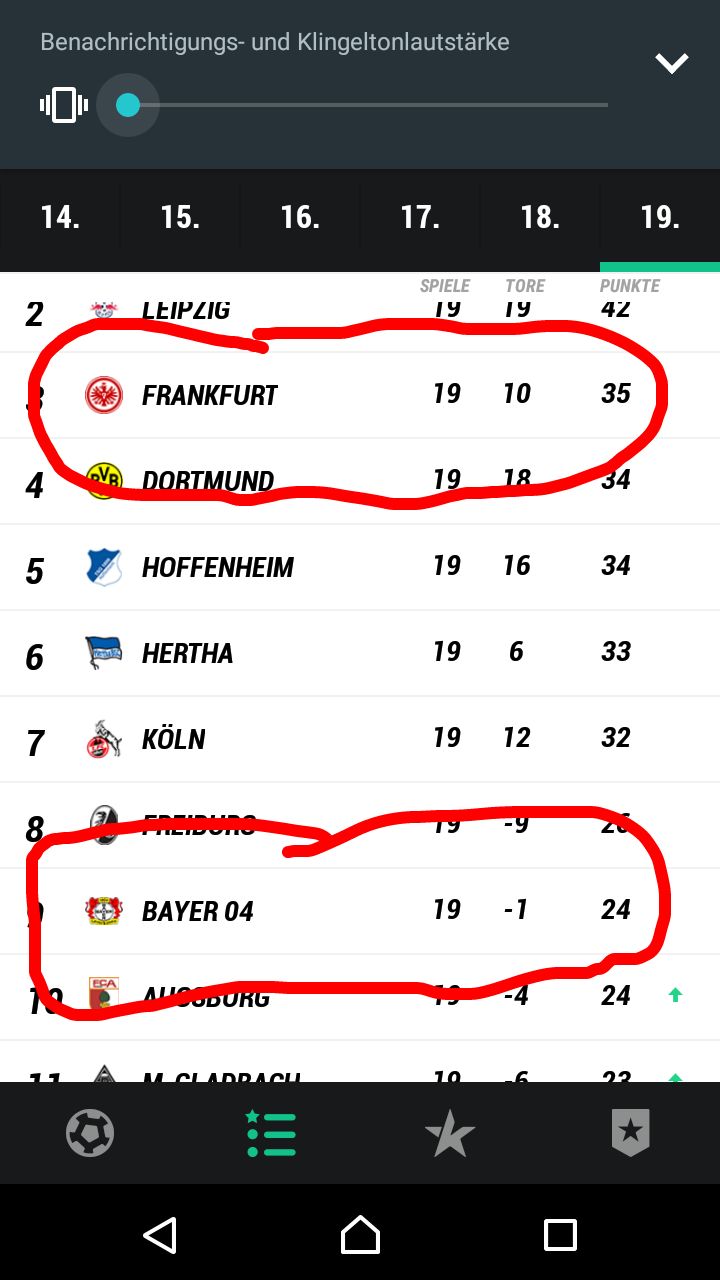
Task: Select the matchday 16. tab
Action: [x=300, y=217]
